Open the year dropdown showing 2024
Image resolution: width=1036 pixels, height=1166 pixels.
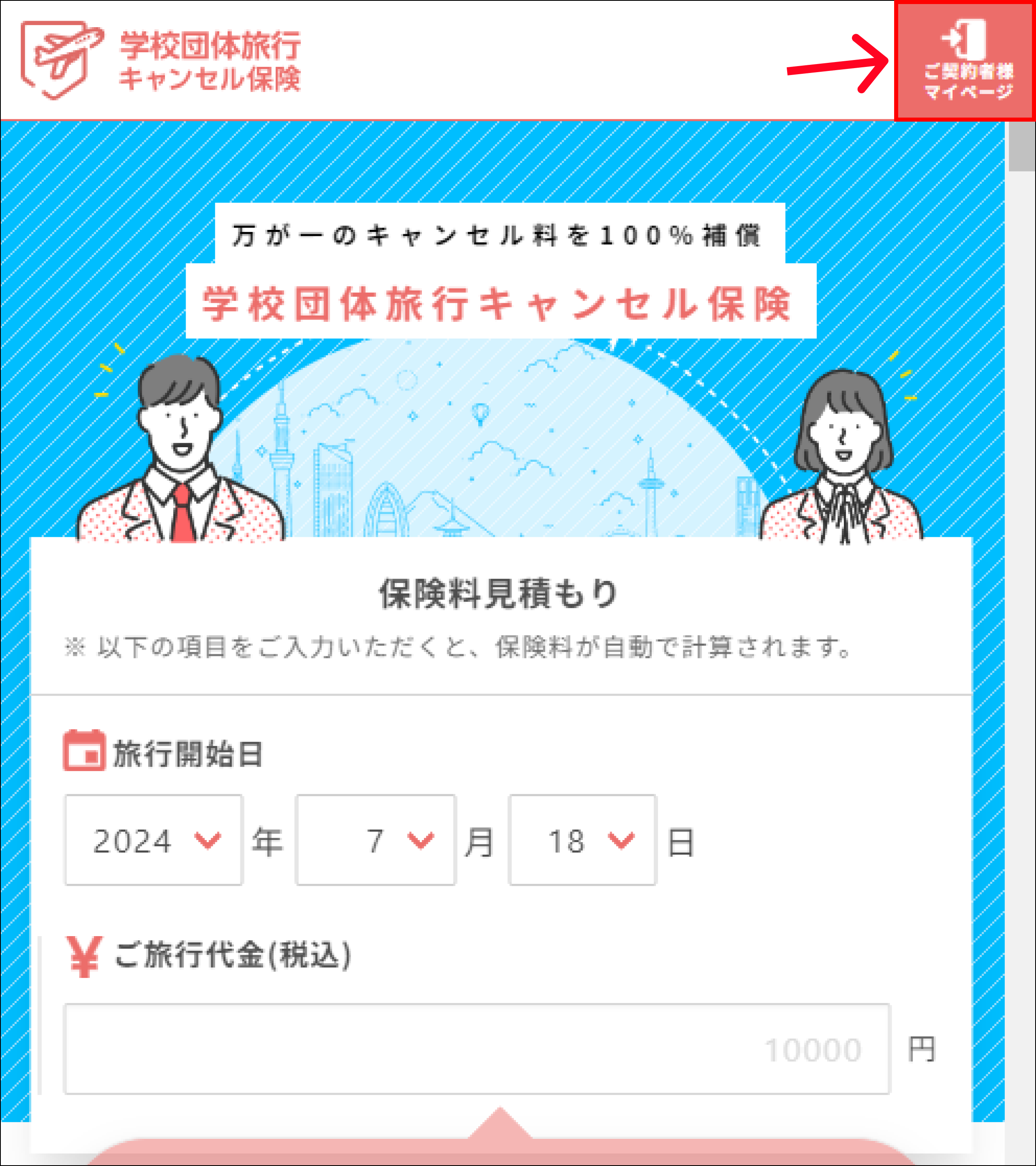tap(153, 840)
